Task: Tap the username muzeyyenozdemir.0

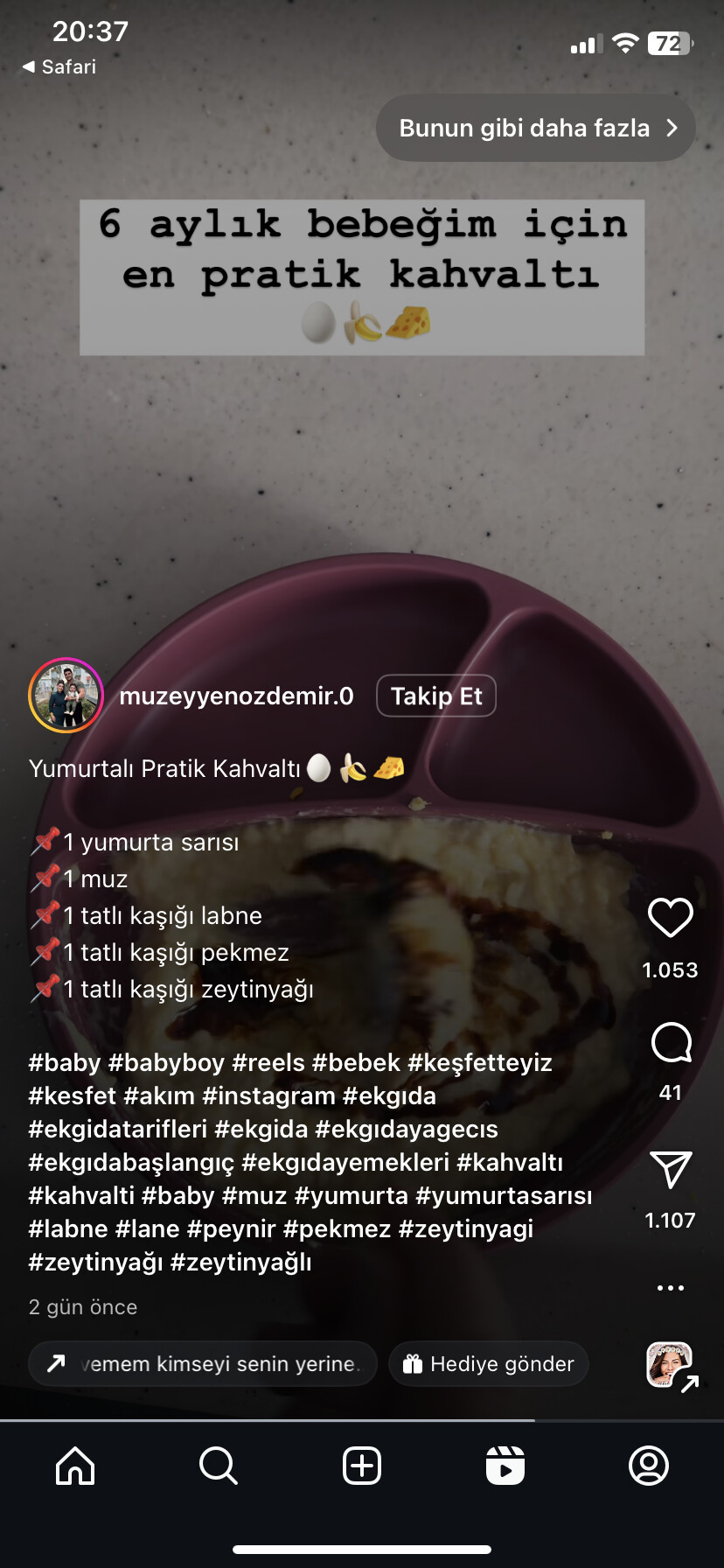Action: [236, 696]
